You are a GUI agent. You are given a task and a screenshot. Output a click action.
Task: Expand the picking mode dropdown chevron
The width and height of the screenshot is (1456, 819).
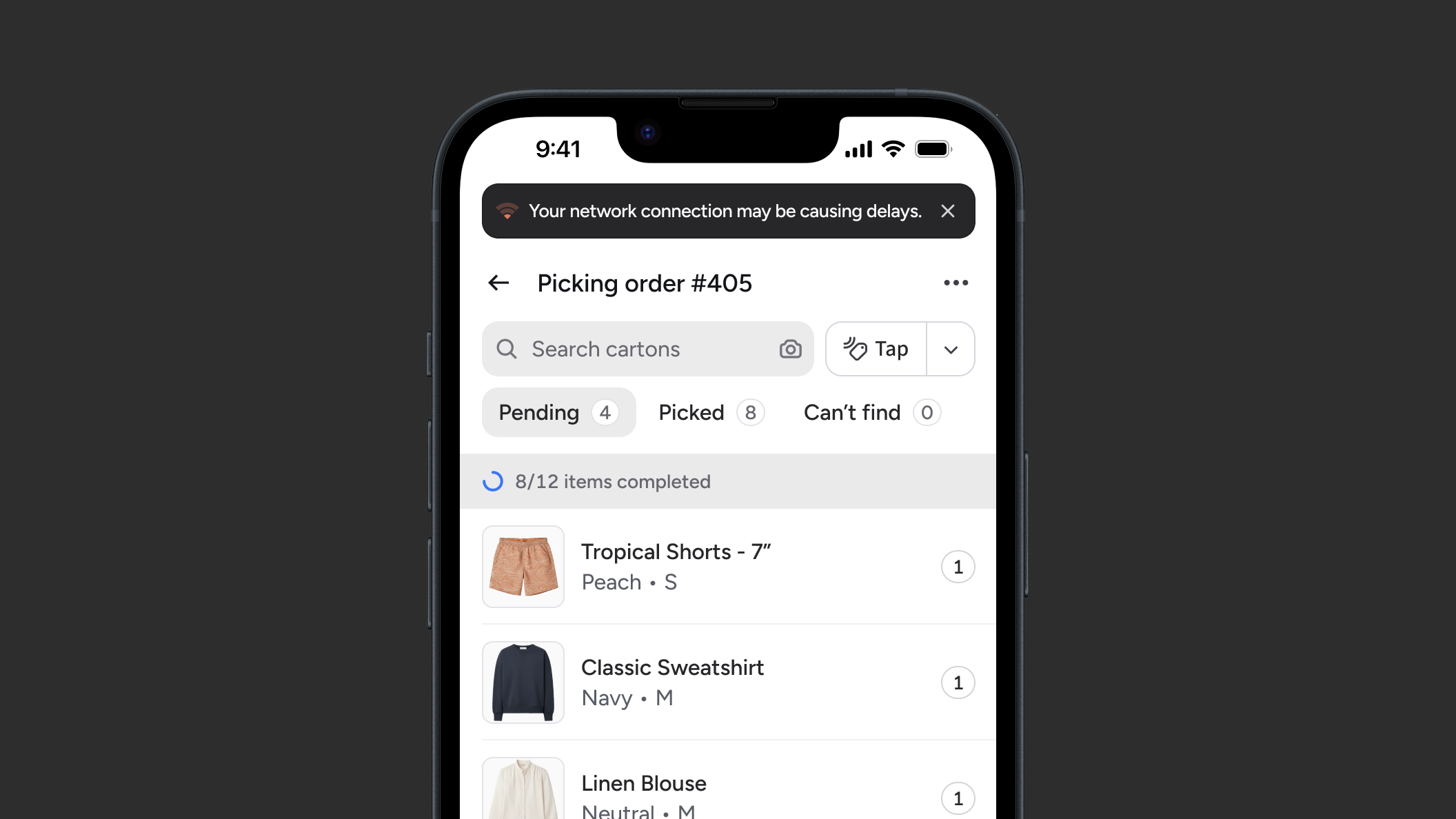pos(951,350)
